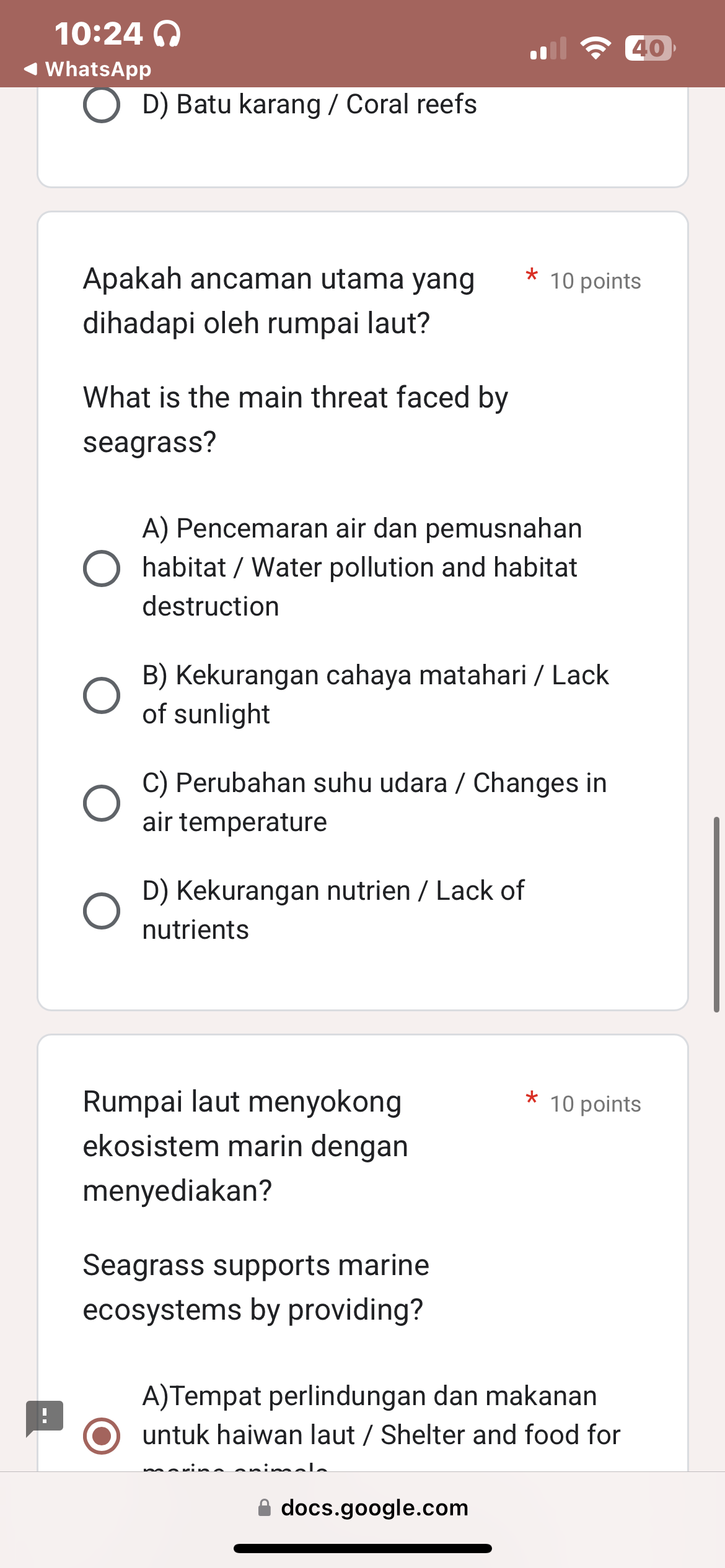Tap the cellular signal strength icon
Image resolution: width=725 pixels, height=1568 pixels.
[x=548, y=48]
